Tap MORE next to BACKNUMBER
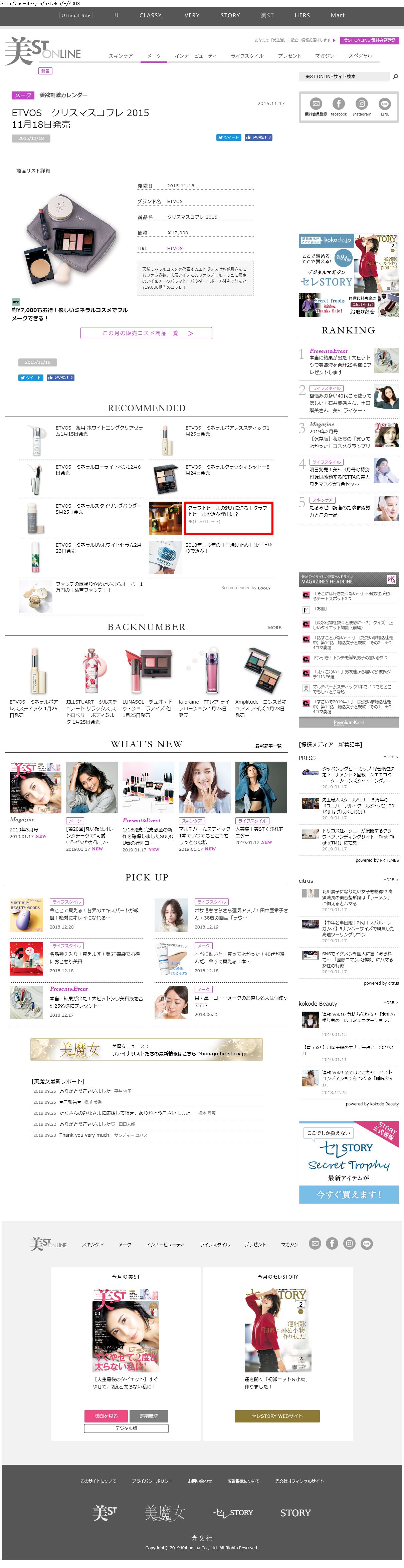Image resolution: width=404 pixels, height=1568 pixels. 274,627
